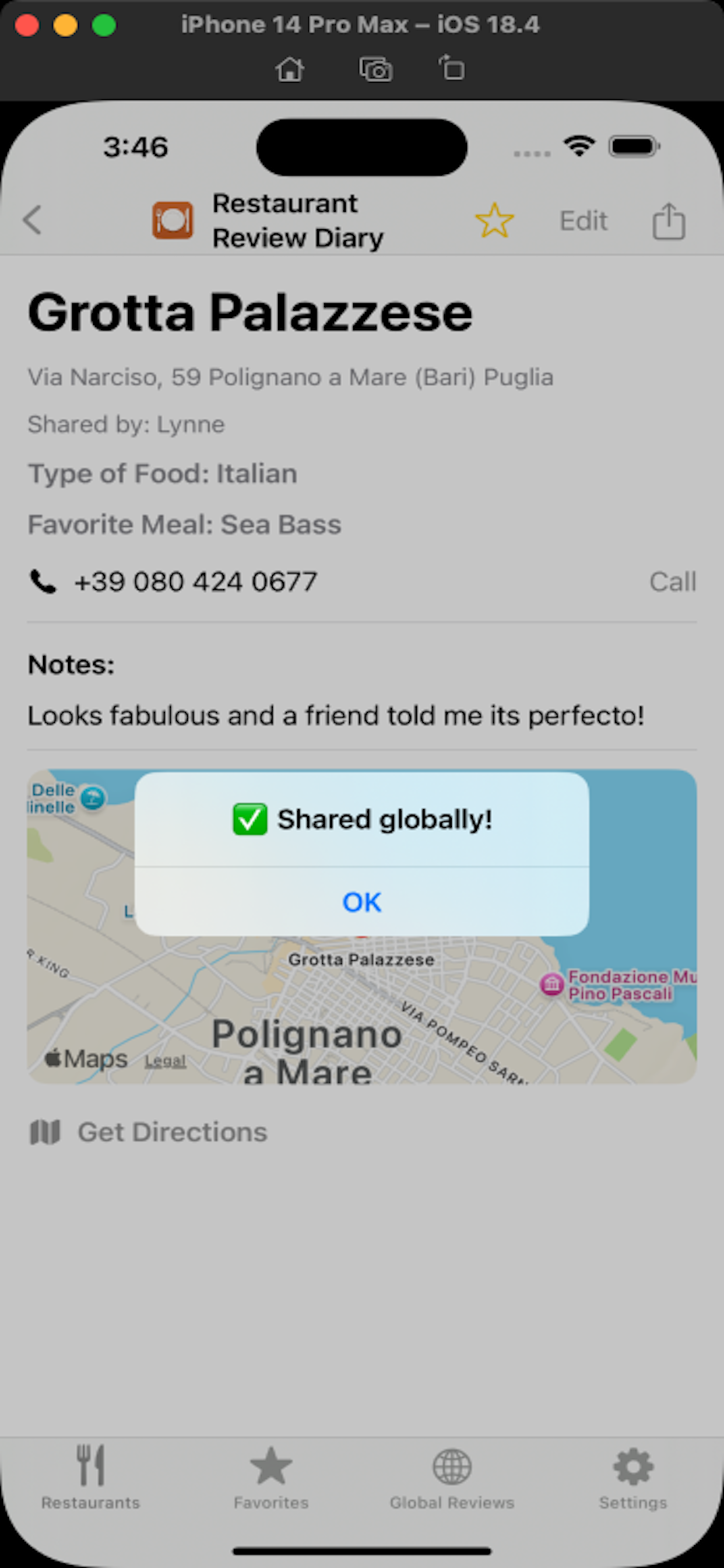This screenshot has width=724, height=1568.
Task: Rotate the simulator device
Action: click(451, 68)
